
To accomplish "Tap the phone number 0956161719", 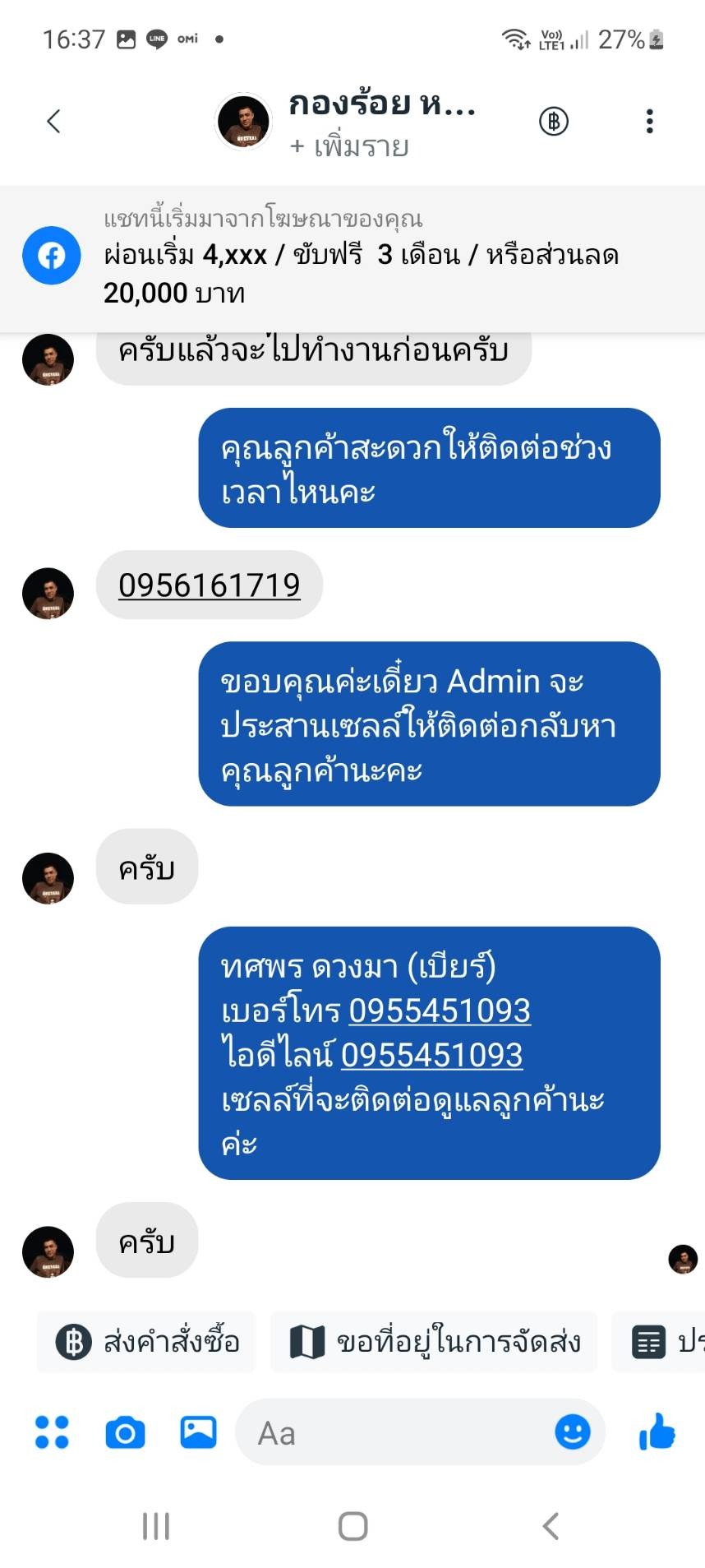I will click(210, 585).
